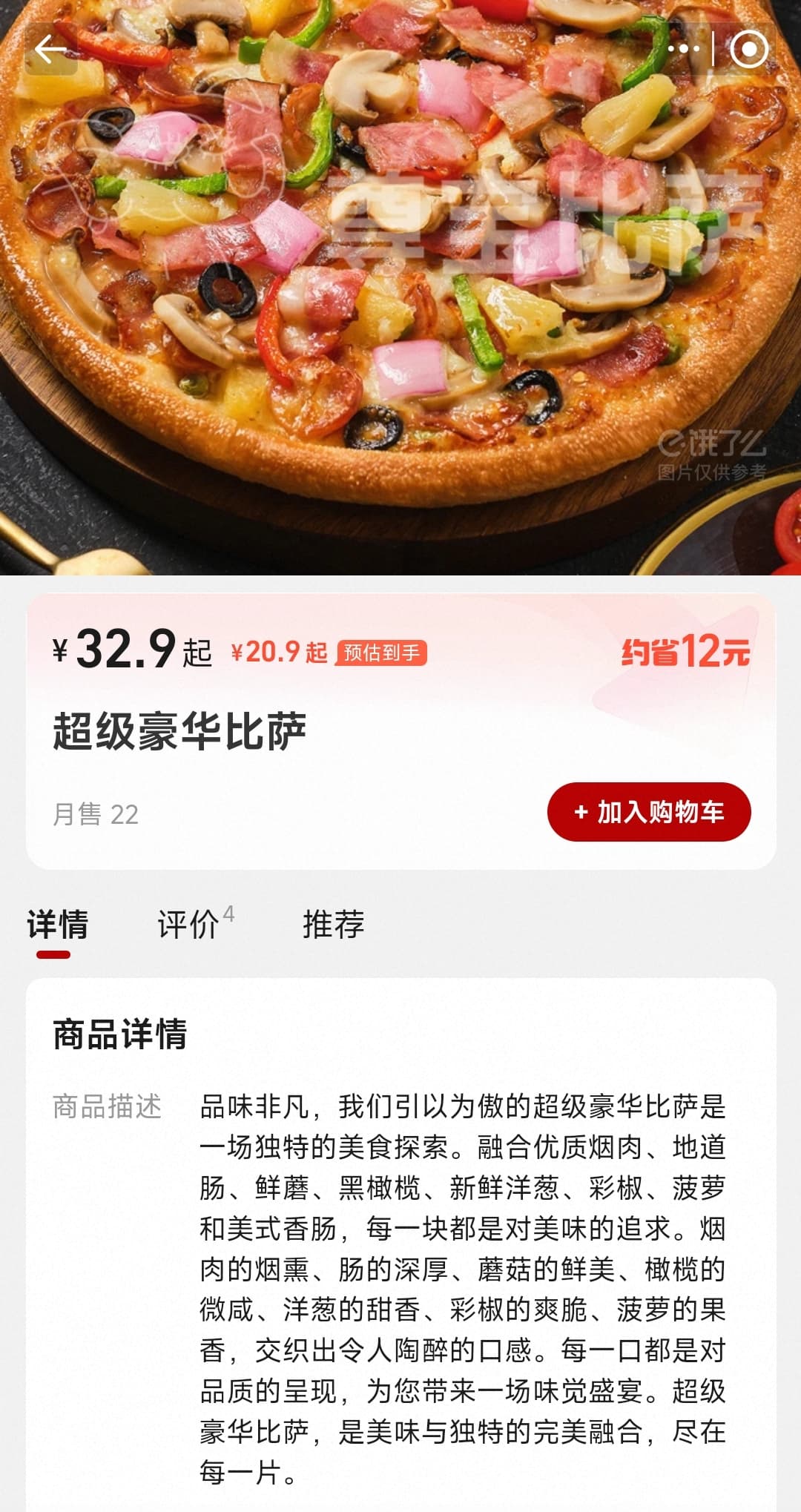View the pizza product image full size

tap(400, 288)
